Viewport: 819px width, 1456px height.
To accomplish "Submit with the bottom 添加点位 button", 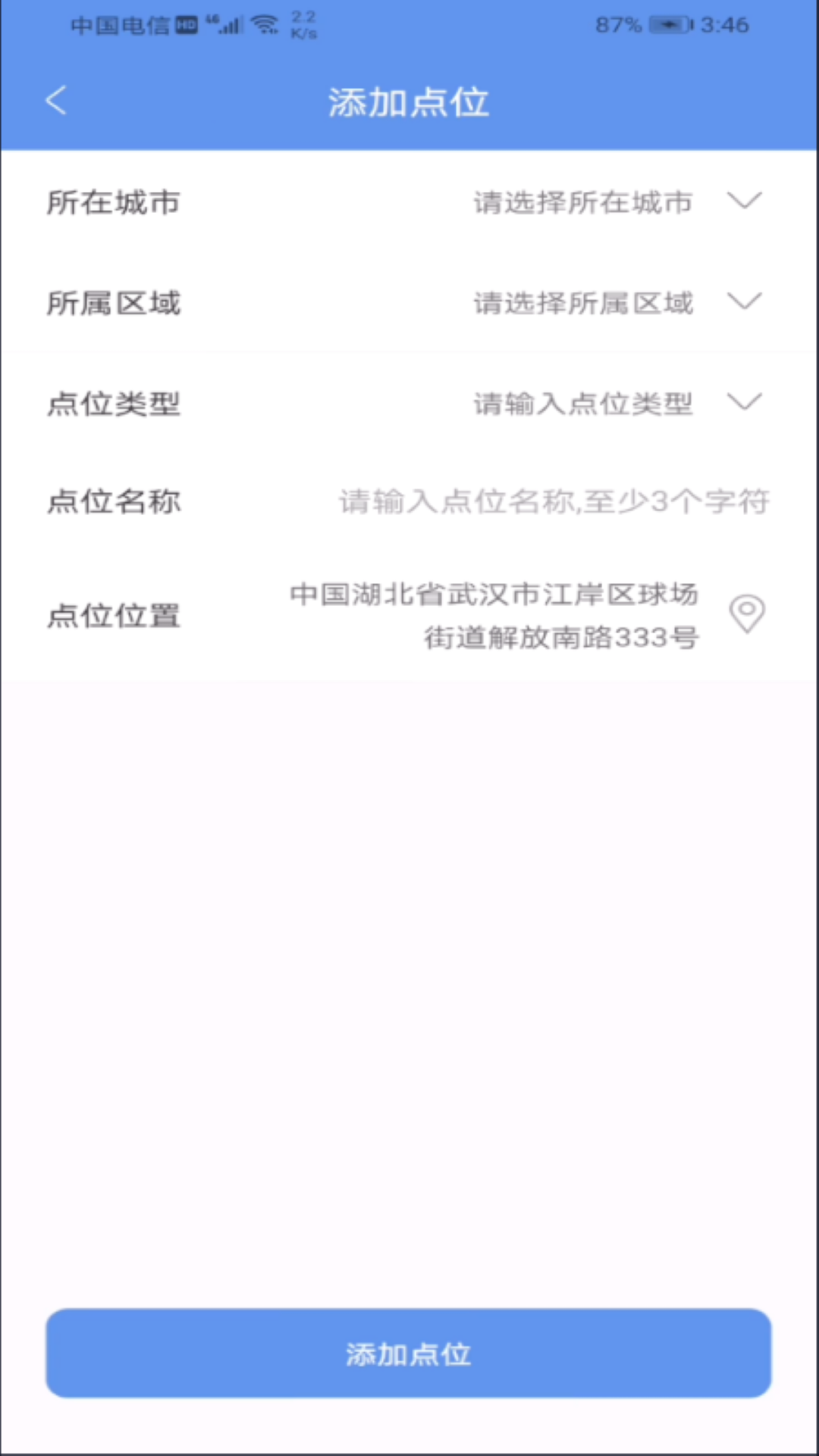I will [409, 1354].
